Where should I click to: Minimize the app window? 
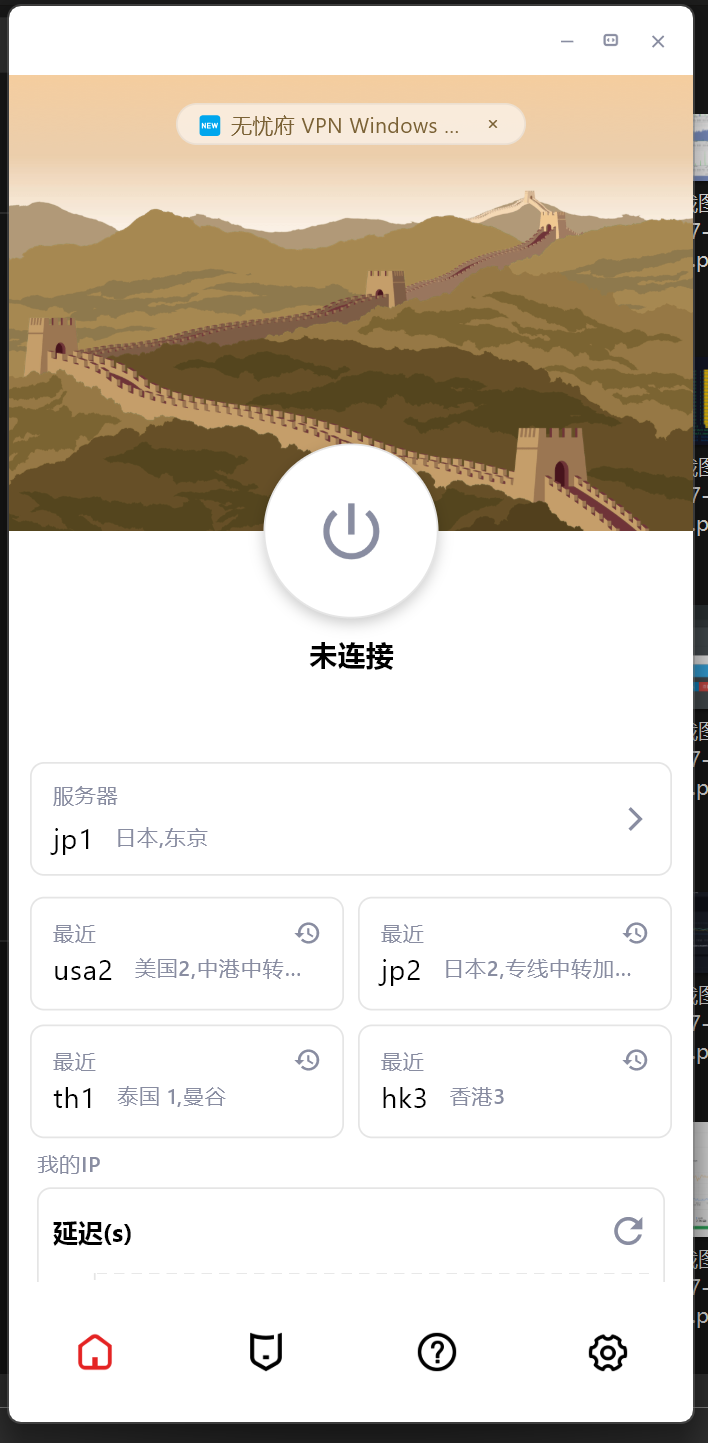click(x=567, y=41)
